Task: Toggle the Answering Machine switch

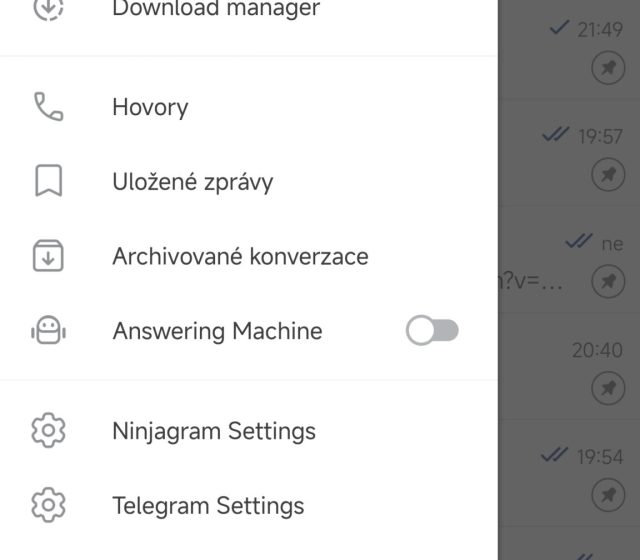Action: coord(432,331)
